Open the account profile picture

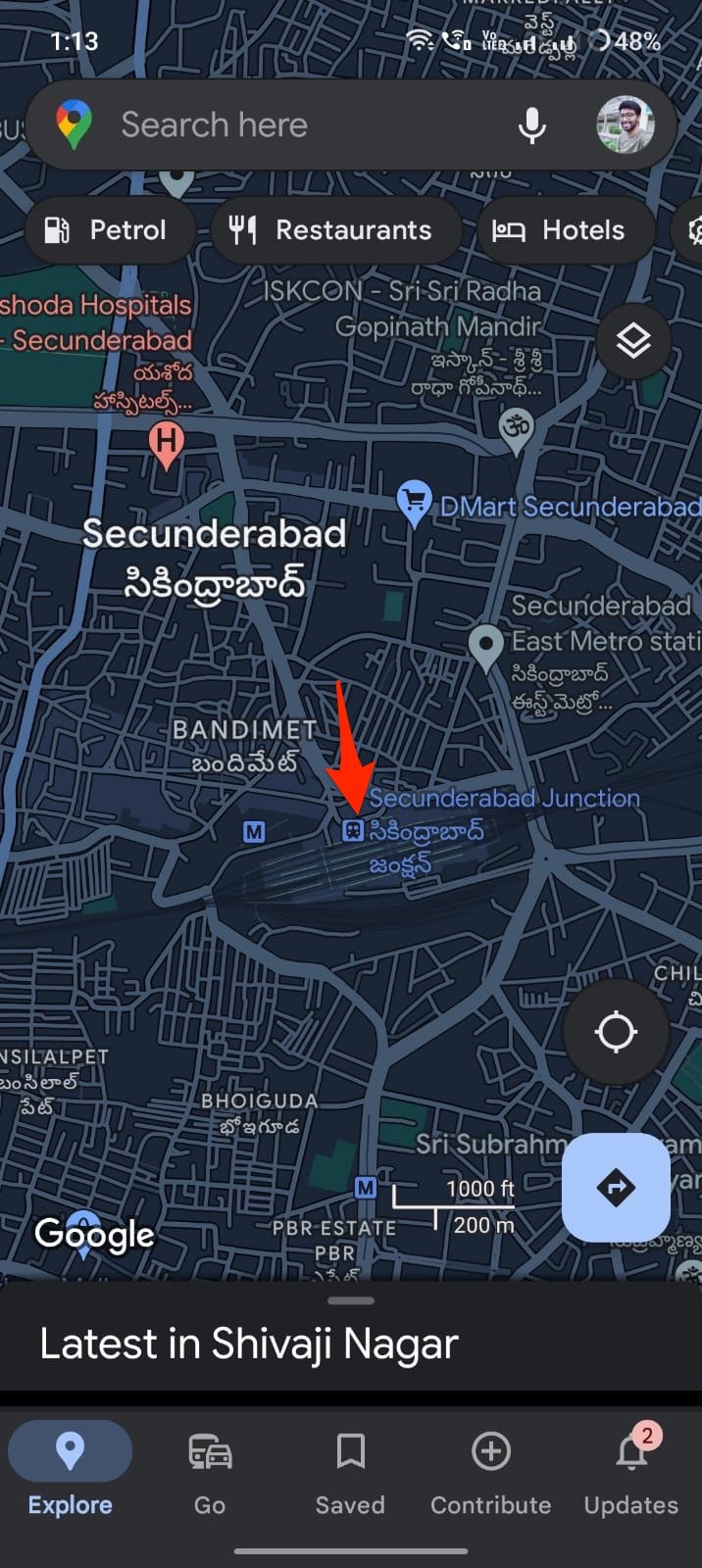(625, 125)
